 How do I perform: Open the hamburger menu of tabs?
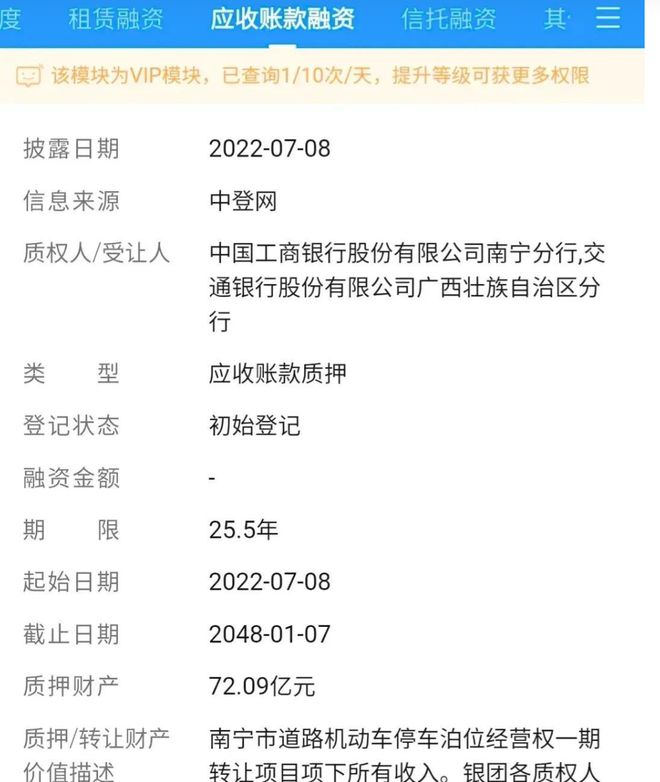pyautogui.click(x=608, y=18)
